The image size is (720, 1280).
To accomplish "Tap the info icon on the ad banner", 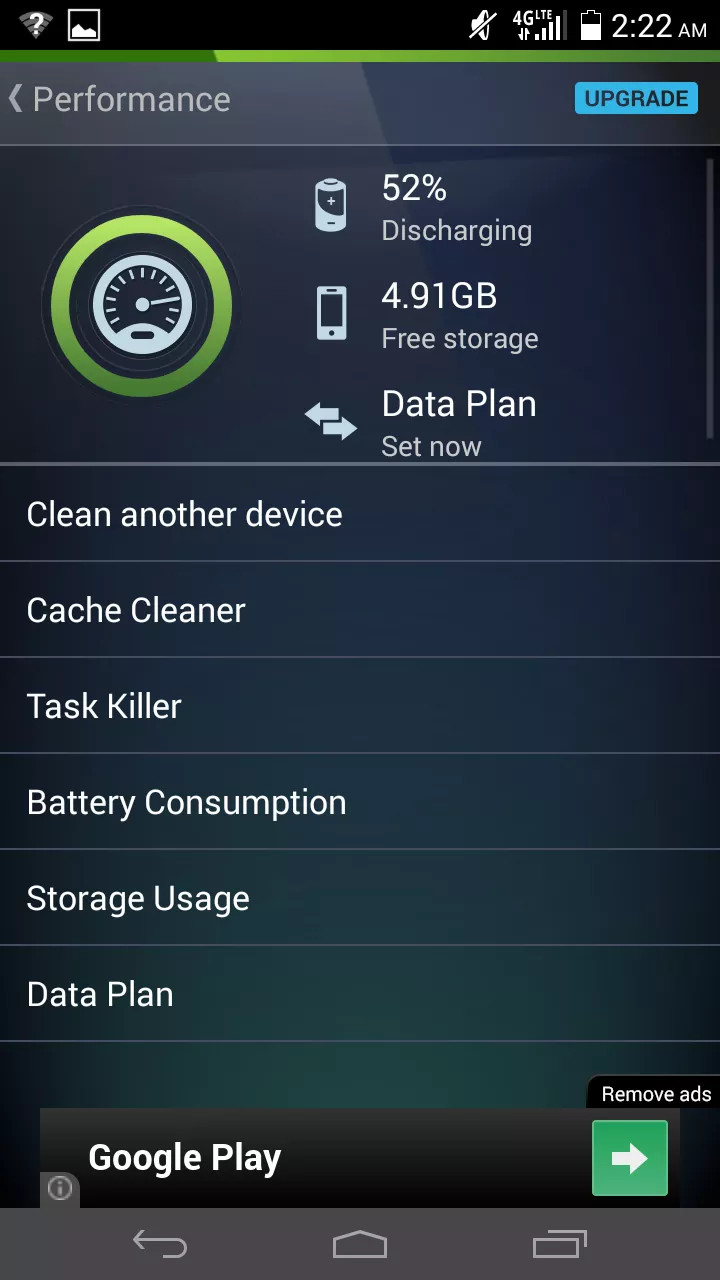I will click(59, 1189).
